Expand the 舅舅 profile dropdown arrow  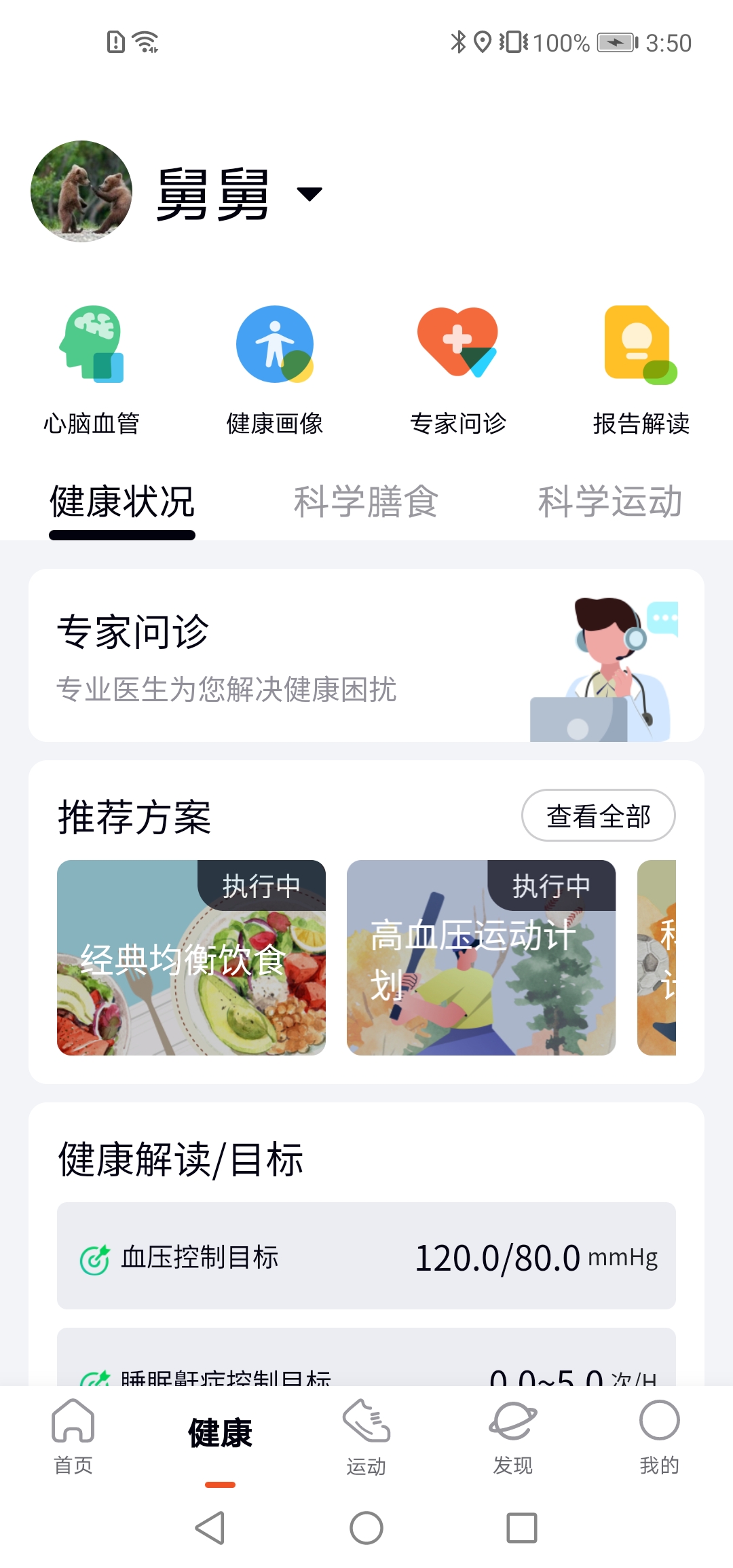pos(309,194)
